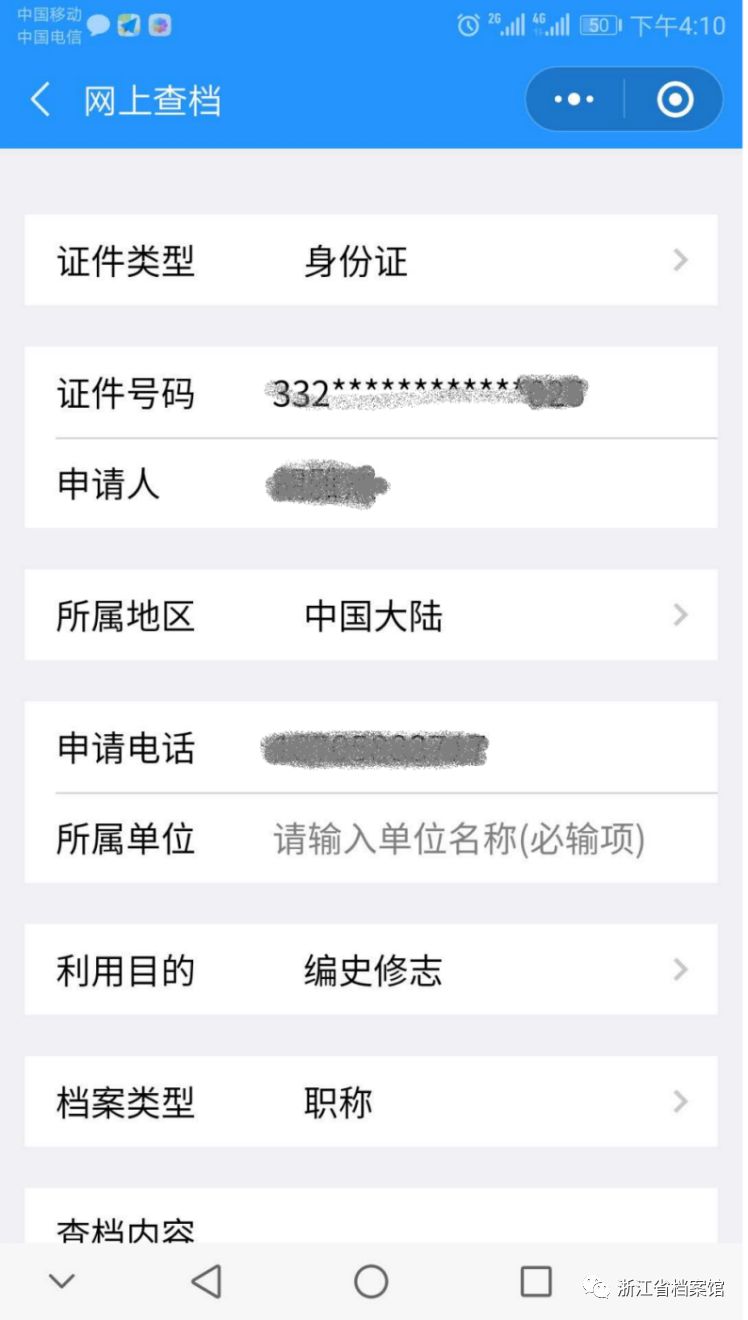The width and height of the screenshot is (748, 1320).
Task: Select a different 利用目的
Action: [x=370, y=971]
